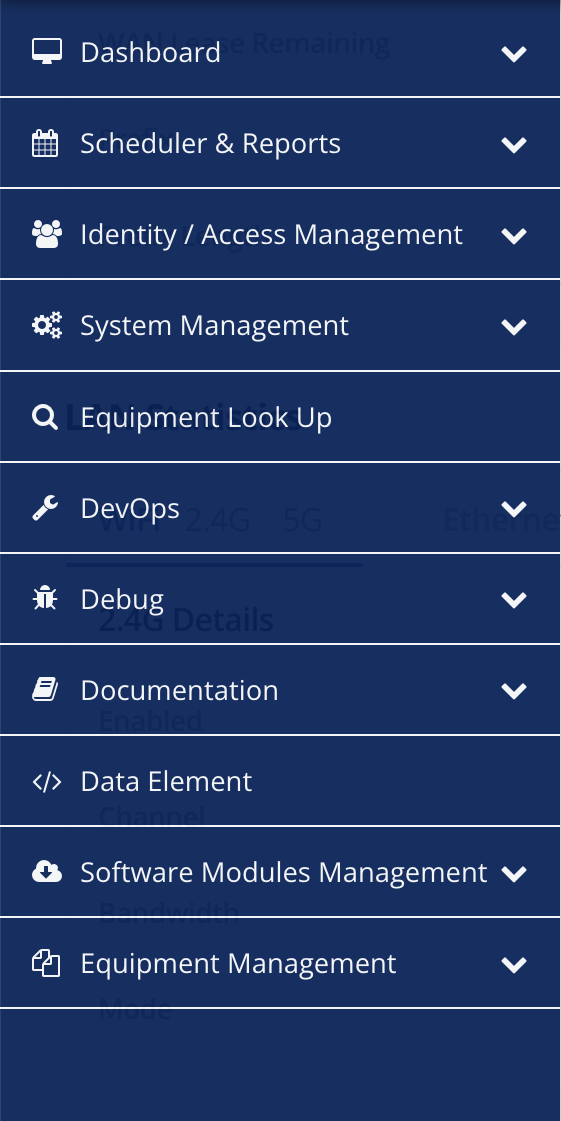Open Equipment Look Up page
Screen dimensions: 561x1121
coord(280,417)
